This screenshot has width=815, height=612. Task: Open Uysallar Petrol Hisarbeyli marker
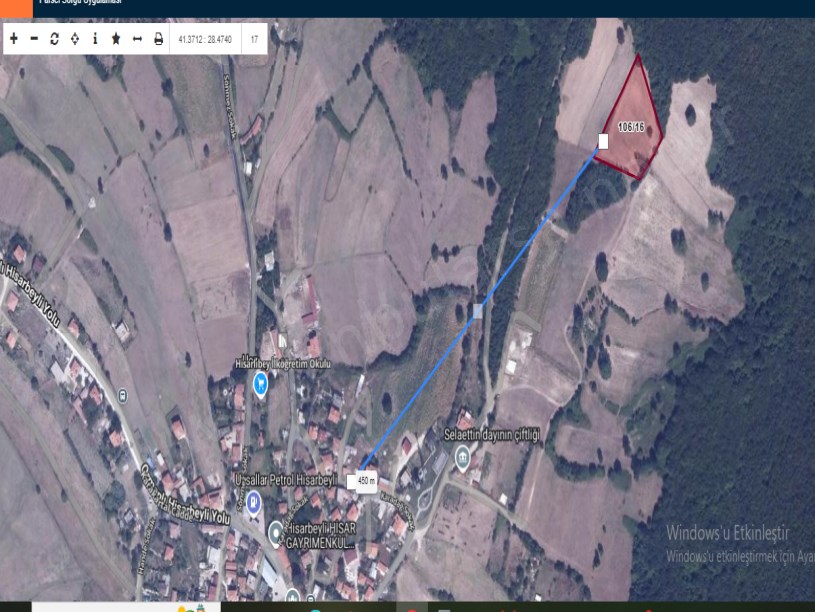[x=254, y=500]
